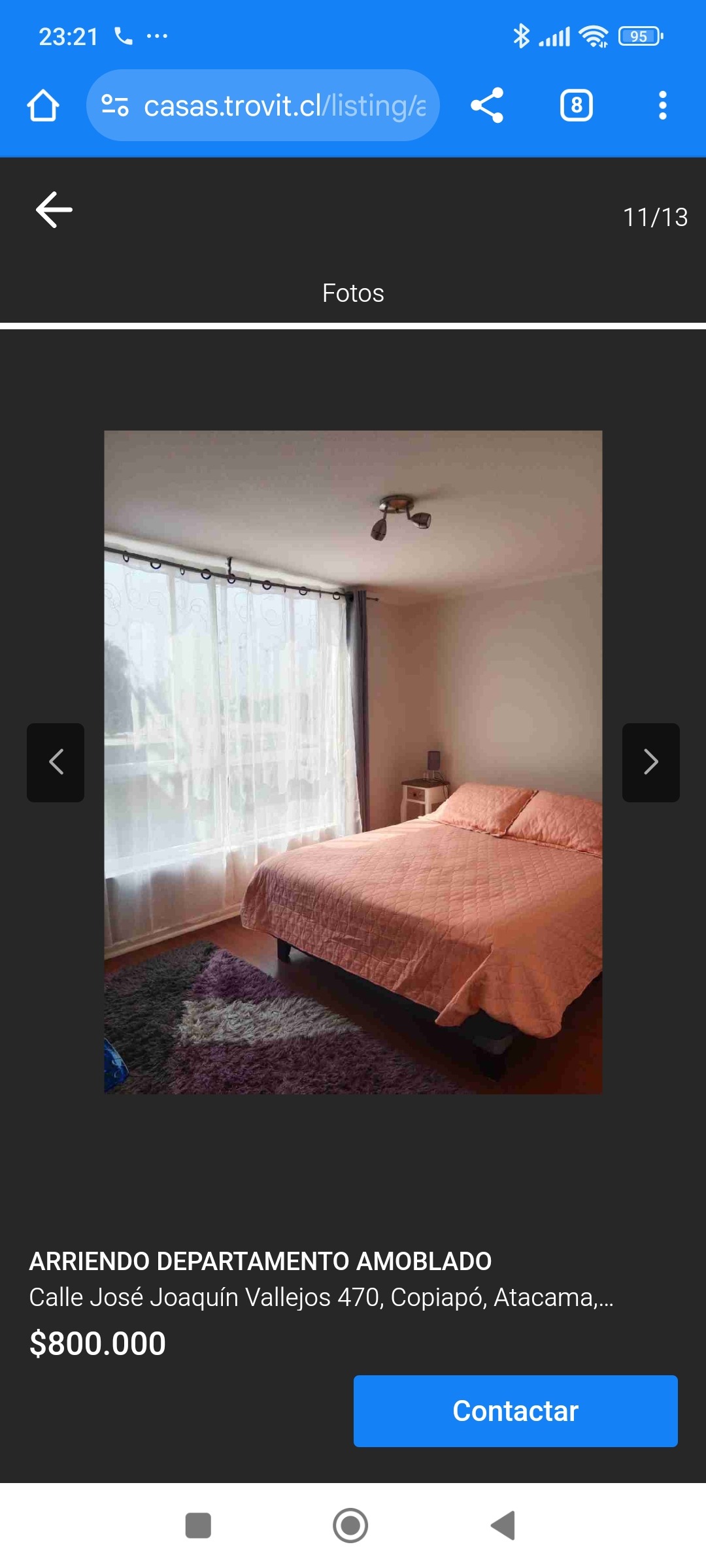Viewport: 706px width, 1568px height.
Task: Show the previous photo
Action: 56,762
